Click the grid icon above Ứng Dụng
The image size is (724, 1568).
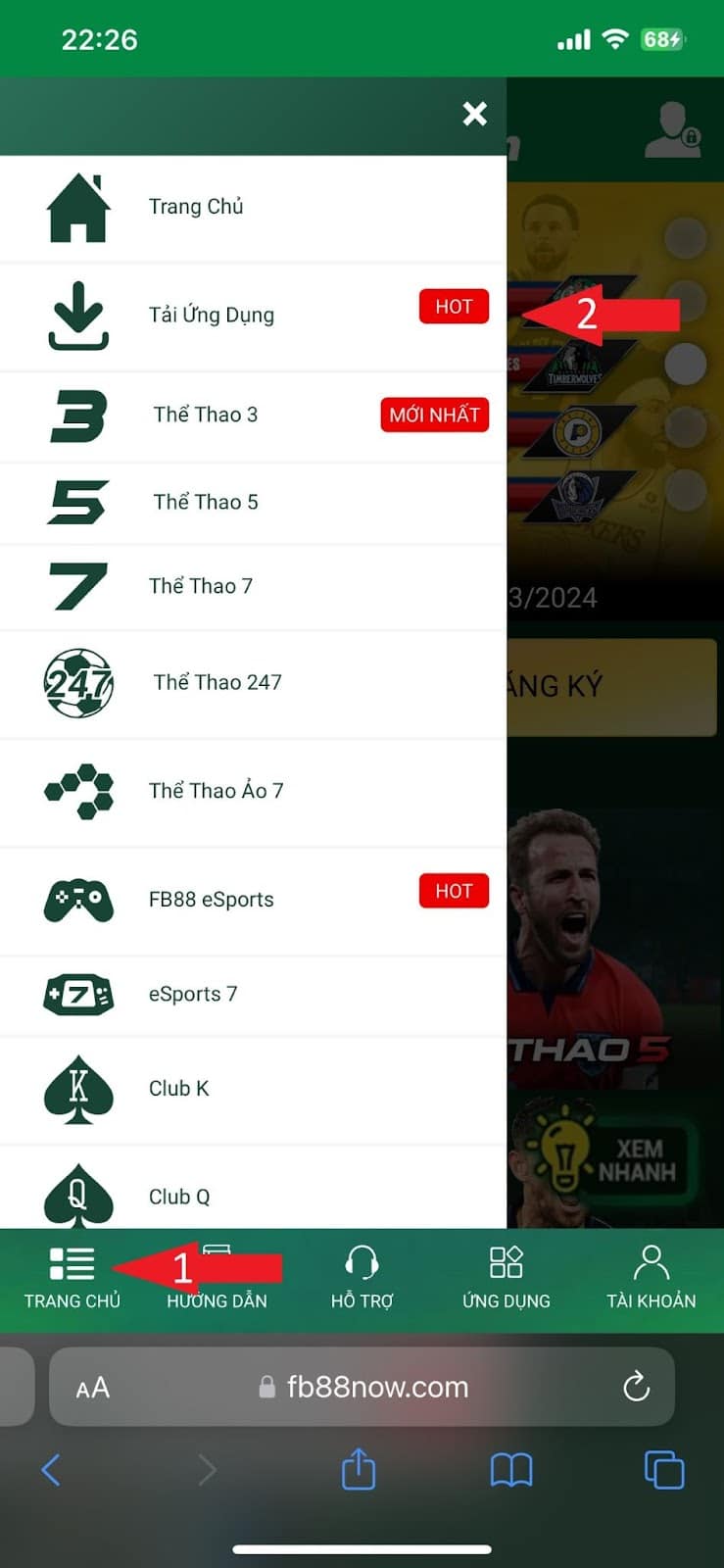(x=506, y=1262)
